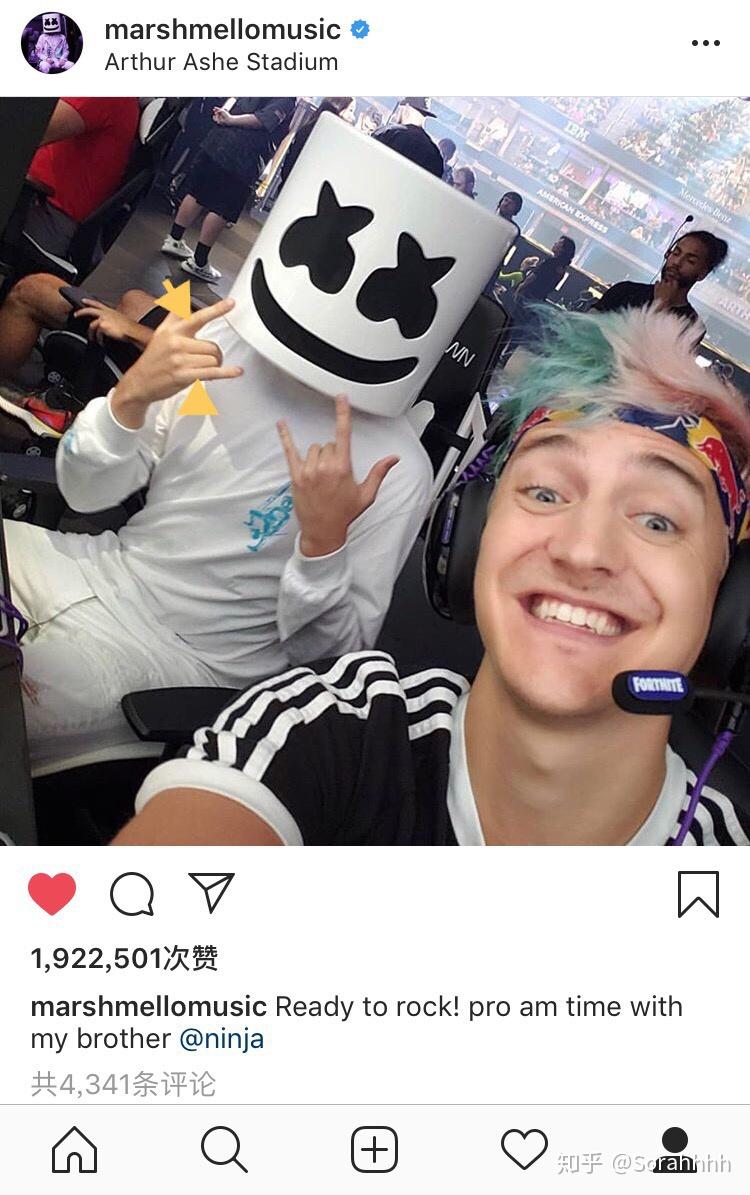
Task: View all 4,341 comments
Action: point(123,1084)
